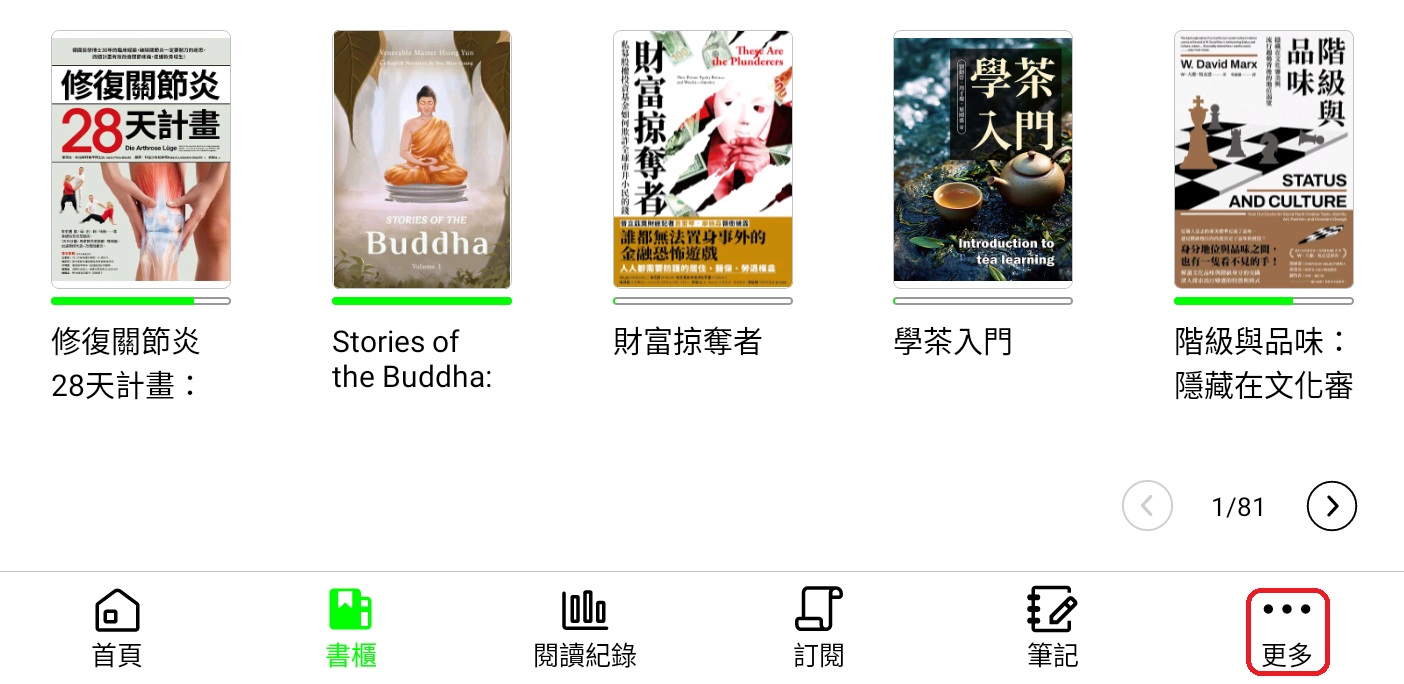
Task: Select the 書櫃 tab
Action: tap(351, 628)
